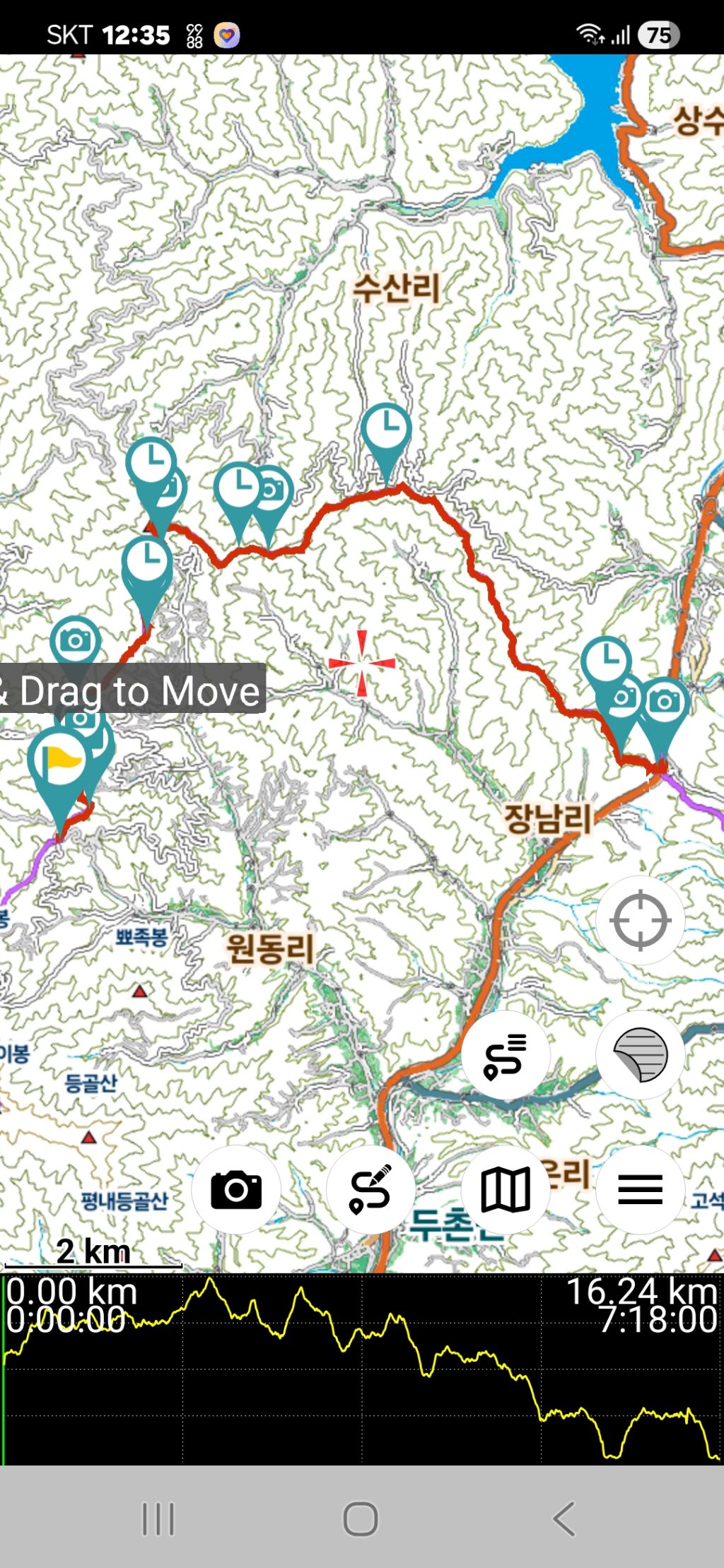The width and height of the screenshot is (724, 1568).
Task: Open the elevation profile graph
Action: pos(362,1371)
